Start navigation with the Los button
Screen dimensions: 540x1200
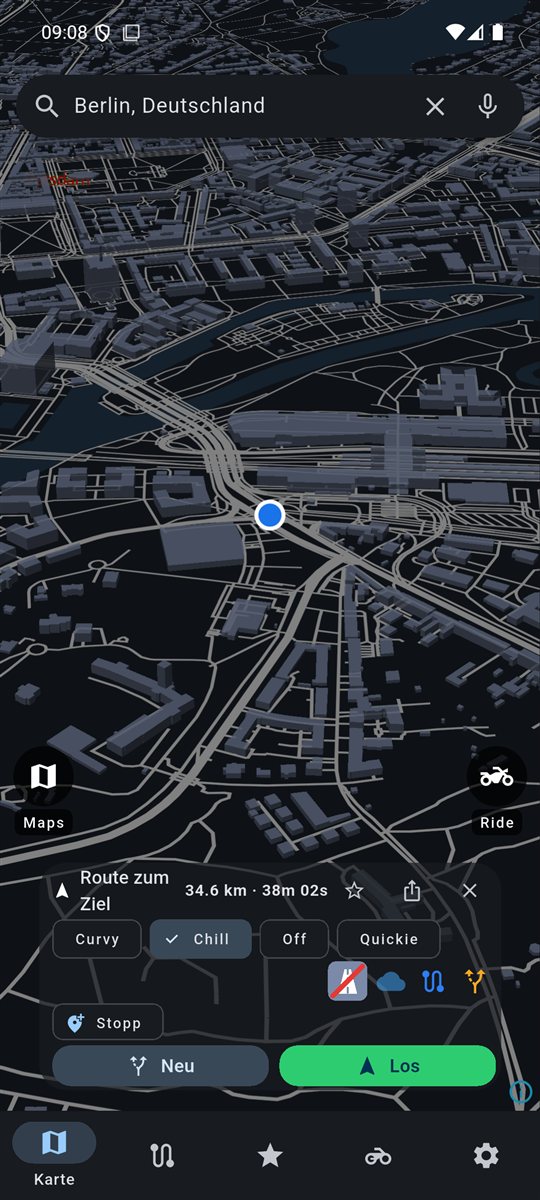pyautogui.click(x=388, y=1066)
